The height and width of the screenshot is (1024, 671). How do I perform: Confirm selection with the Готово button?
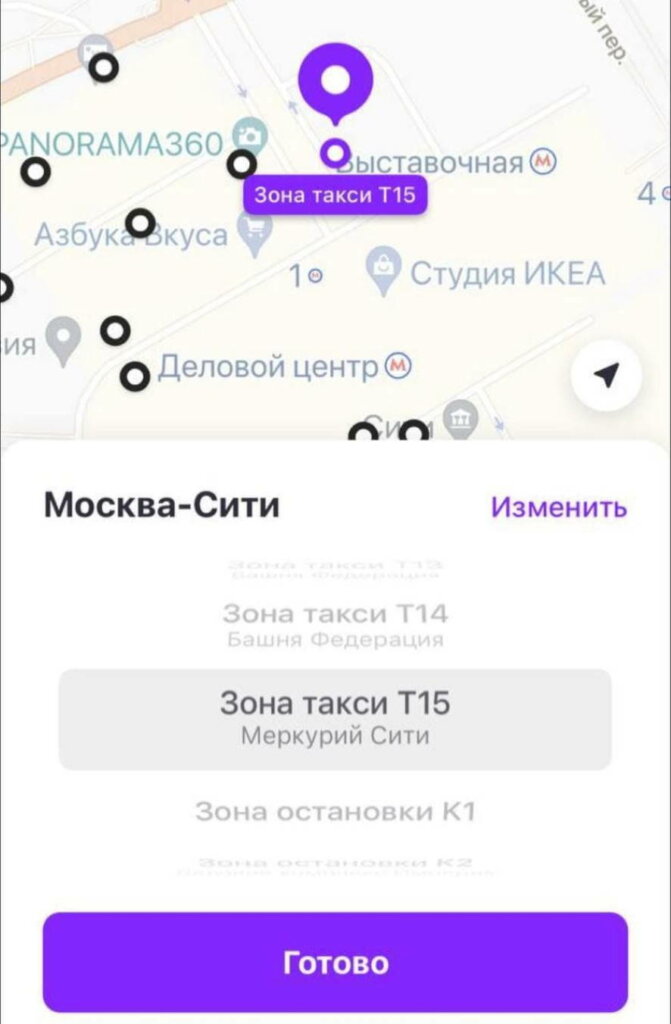pyautogui.click(x=335, y=962)
